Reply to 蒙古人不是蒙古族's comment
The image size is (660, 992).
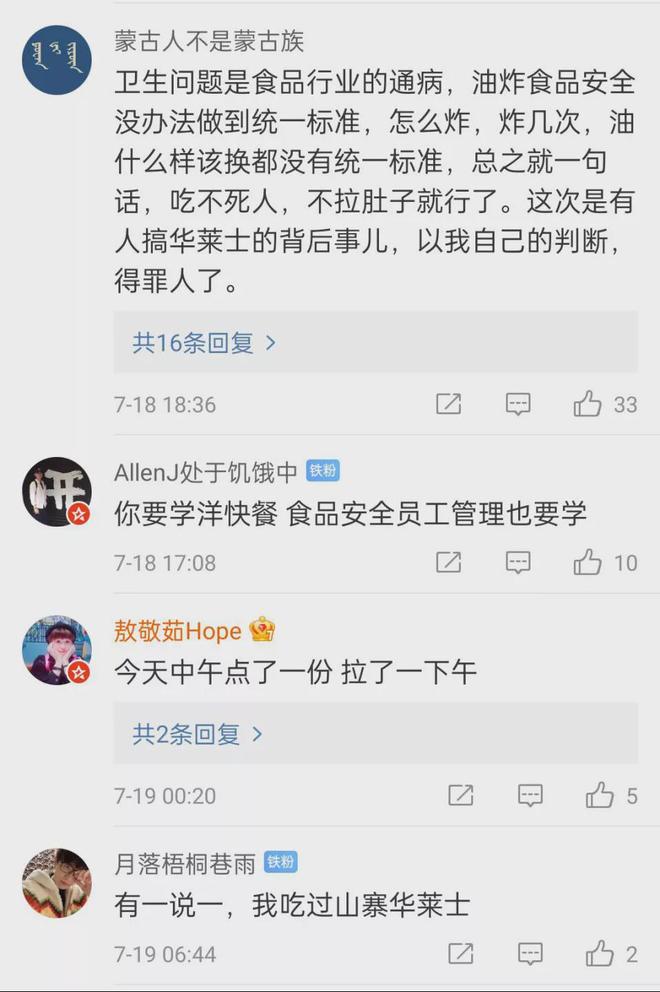(518, 404)
